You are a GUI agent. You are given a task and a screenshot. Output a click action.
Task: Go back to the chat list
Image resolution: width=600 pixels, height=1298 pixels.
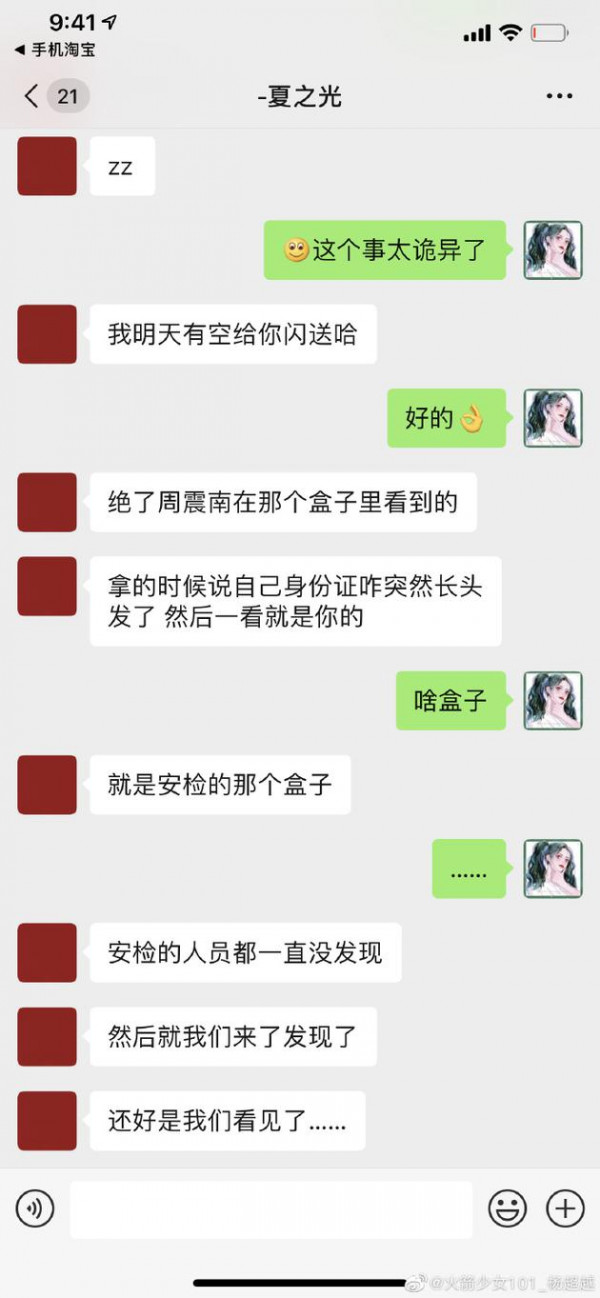pos(34,96)
